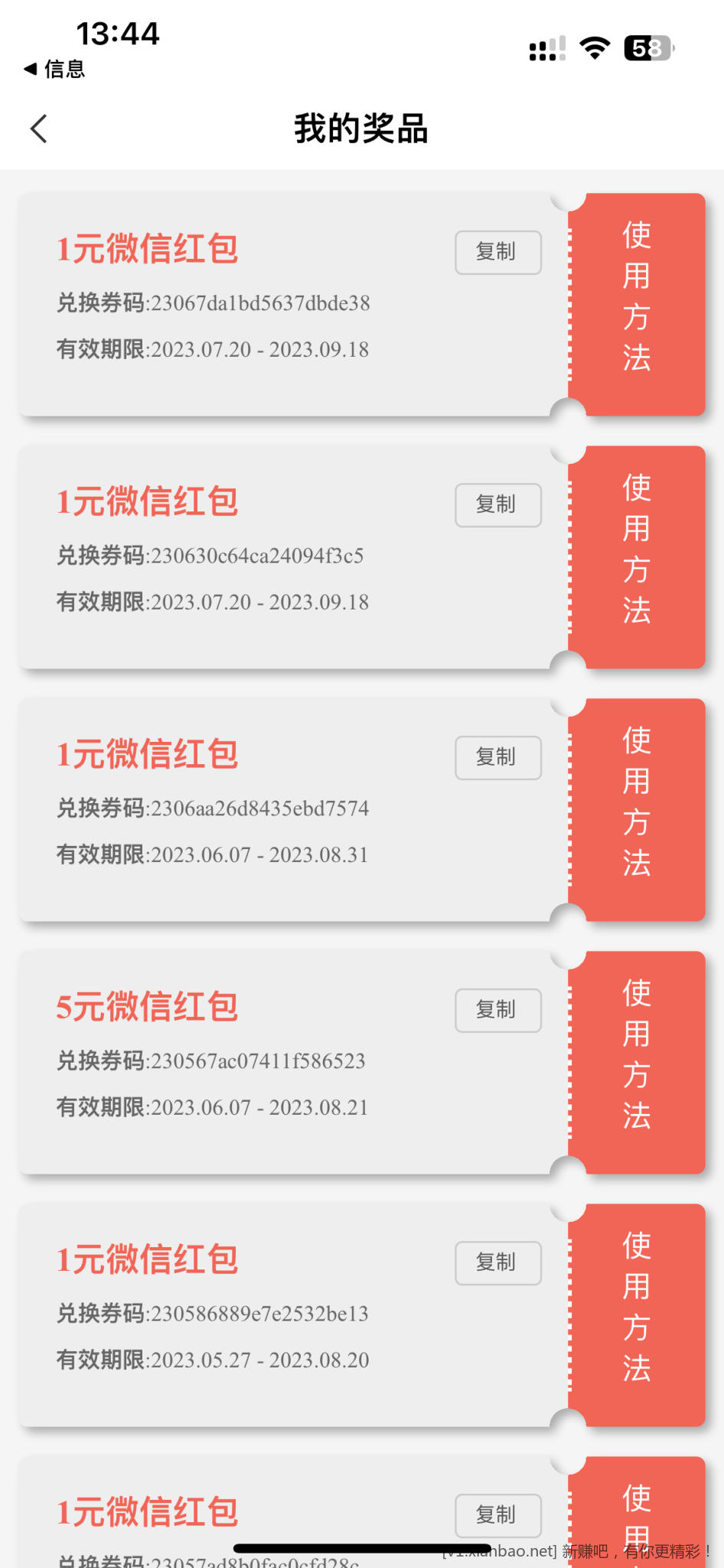The height and width of the screenshot is (1568, 724).
Task: Copy code 23067da1bd5637dbde38
Action: 497,252
